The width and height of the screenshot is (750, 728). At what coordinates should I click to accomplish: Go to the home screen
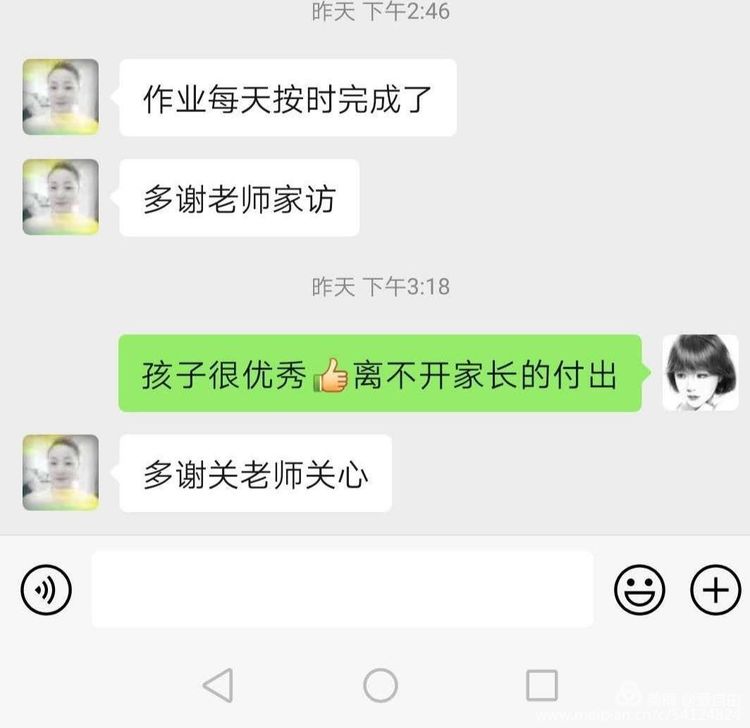(380, 685)
